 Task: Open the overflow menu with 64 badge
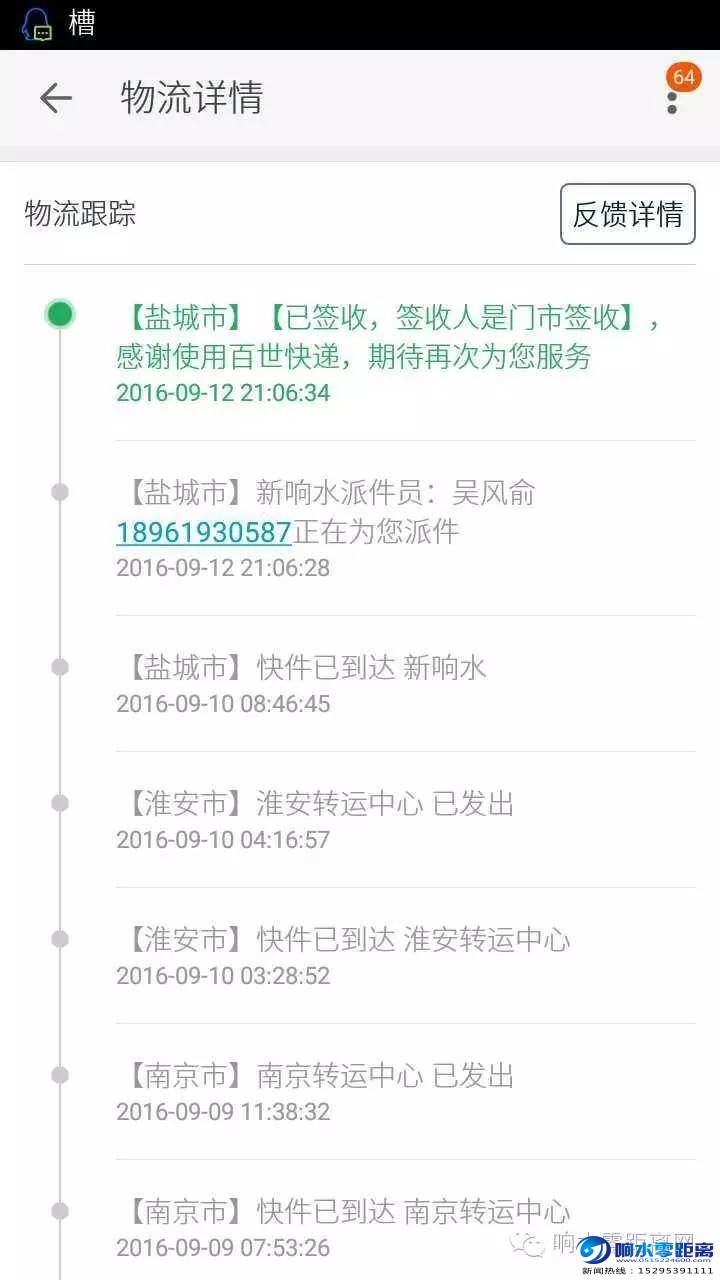point(673,100)
